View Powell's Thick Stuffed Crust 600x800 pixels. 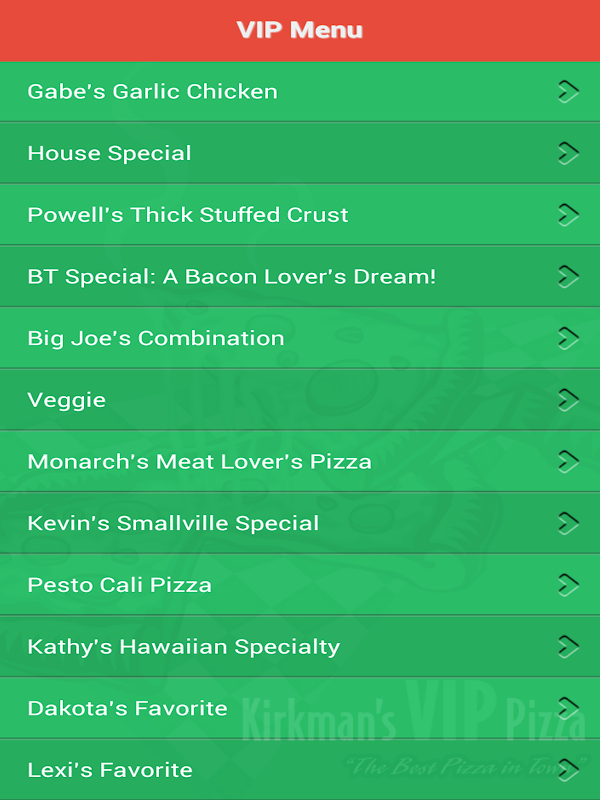299,215
